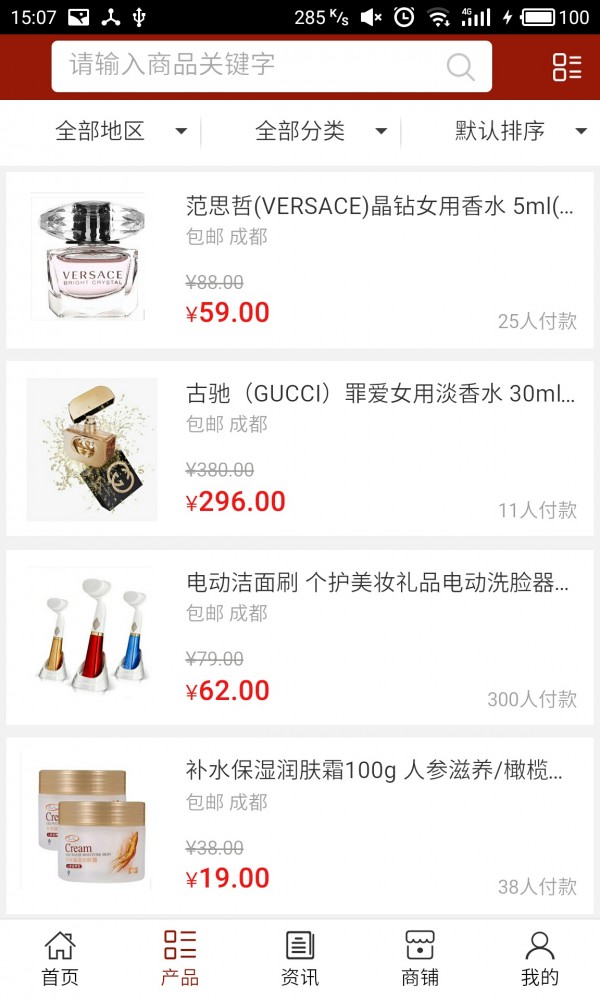Open the 默认排序 sorting dropdown
The height and width of the screenshot is (1000, 600).
tap(520, 131)
